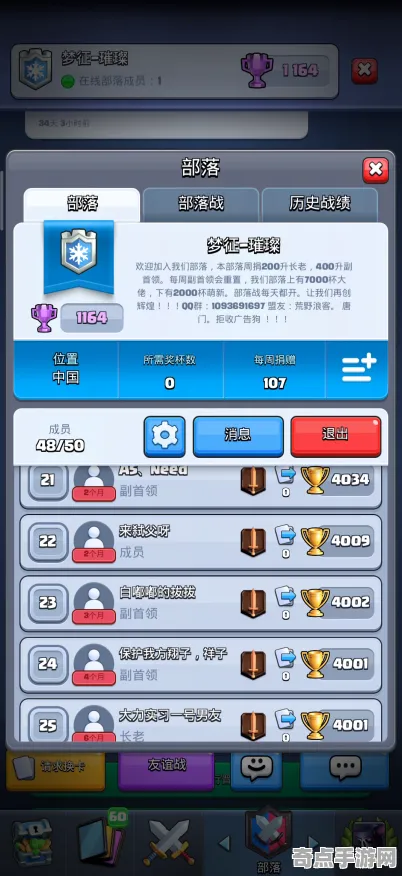Select the 部落 tab
402x876 pixels.
point(82,203)
